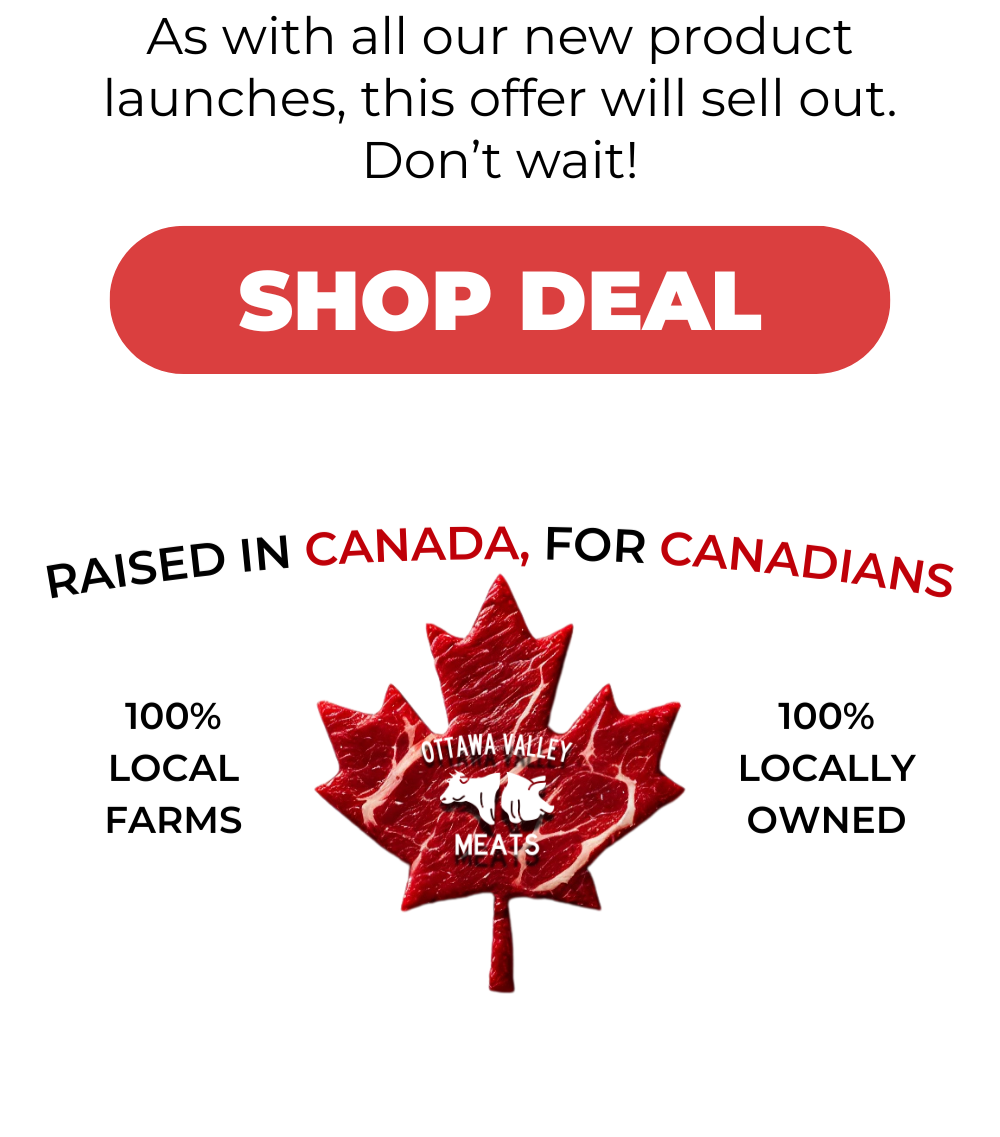Tap the SHOP DEAL button

[x=500, y=300]
